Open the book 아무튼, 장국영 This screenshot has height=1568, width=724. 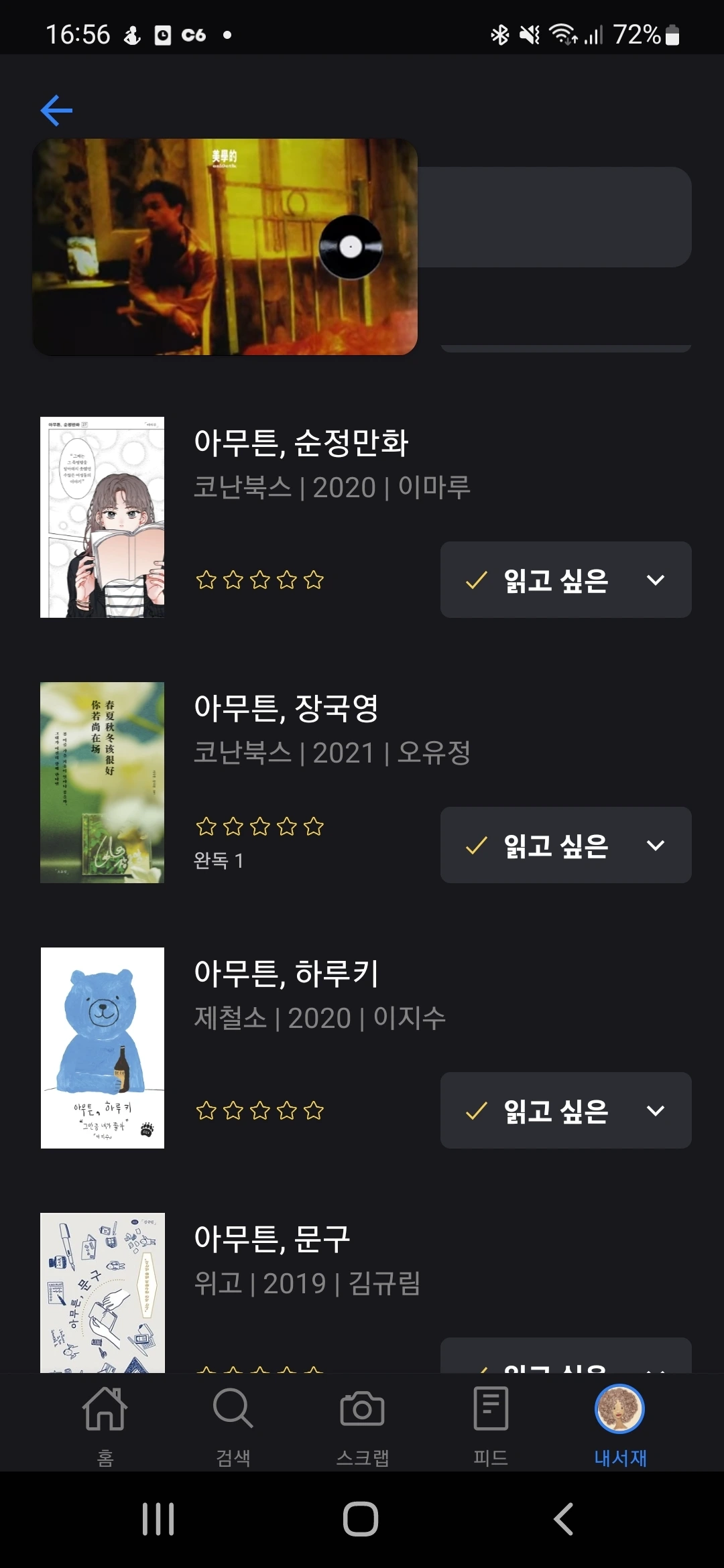click(x=286, y=708)
